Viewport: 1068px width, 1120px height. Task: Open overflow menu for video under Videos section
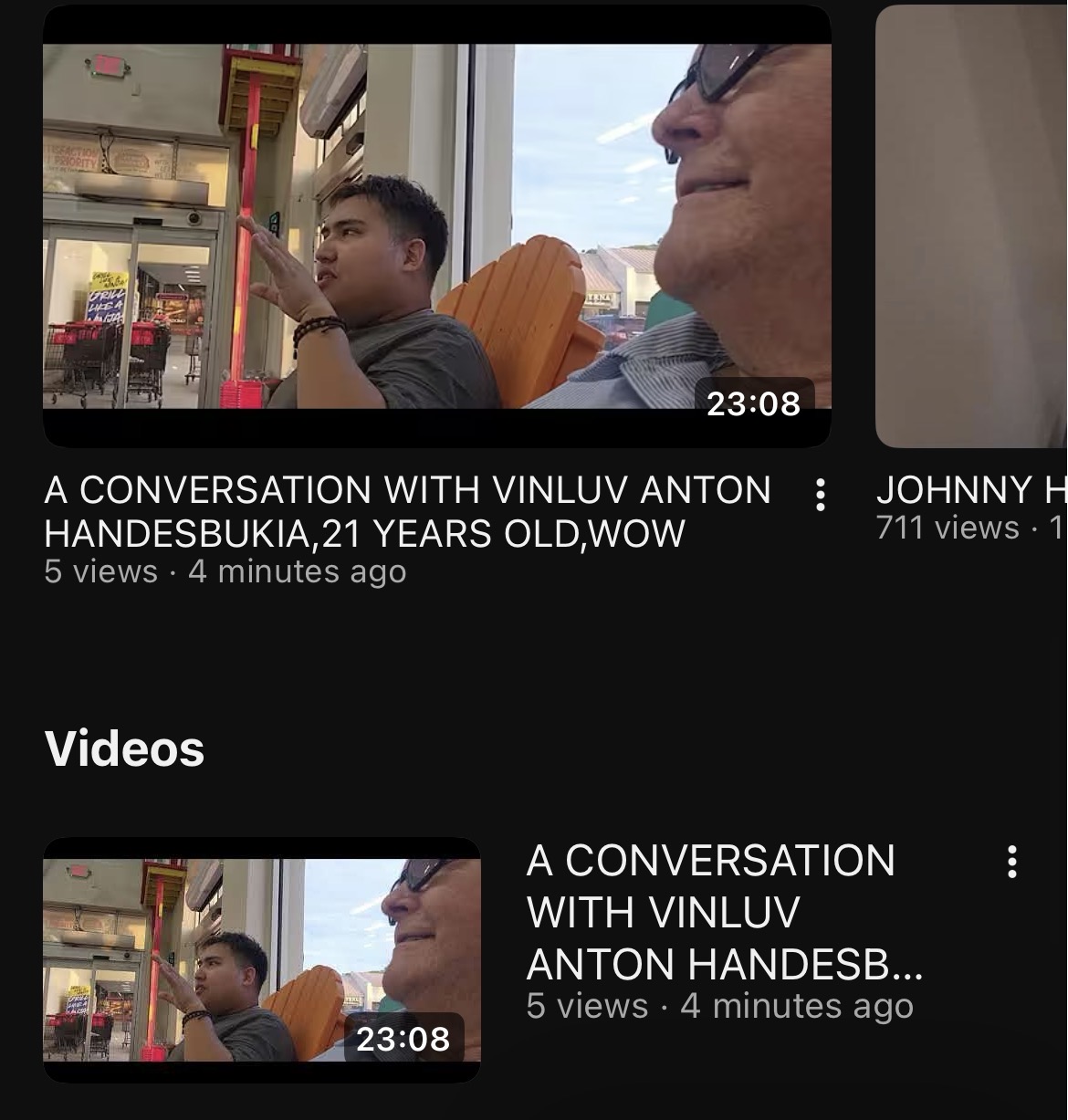coord(1010,862)
